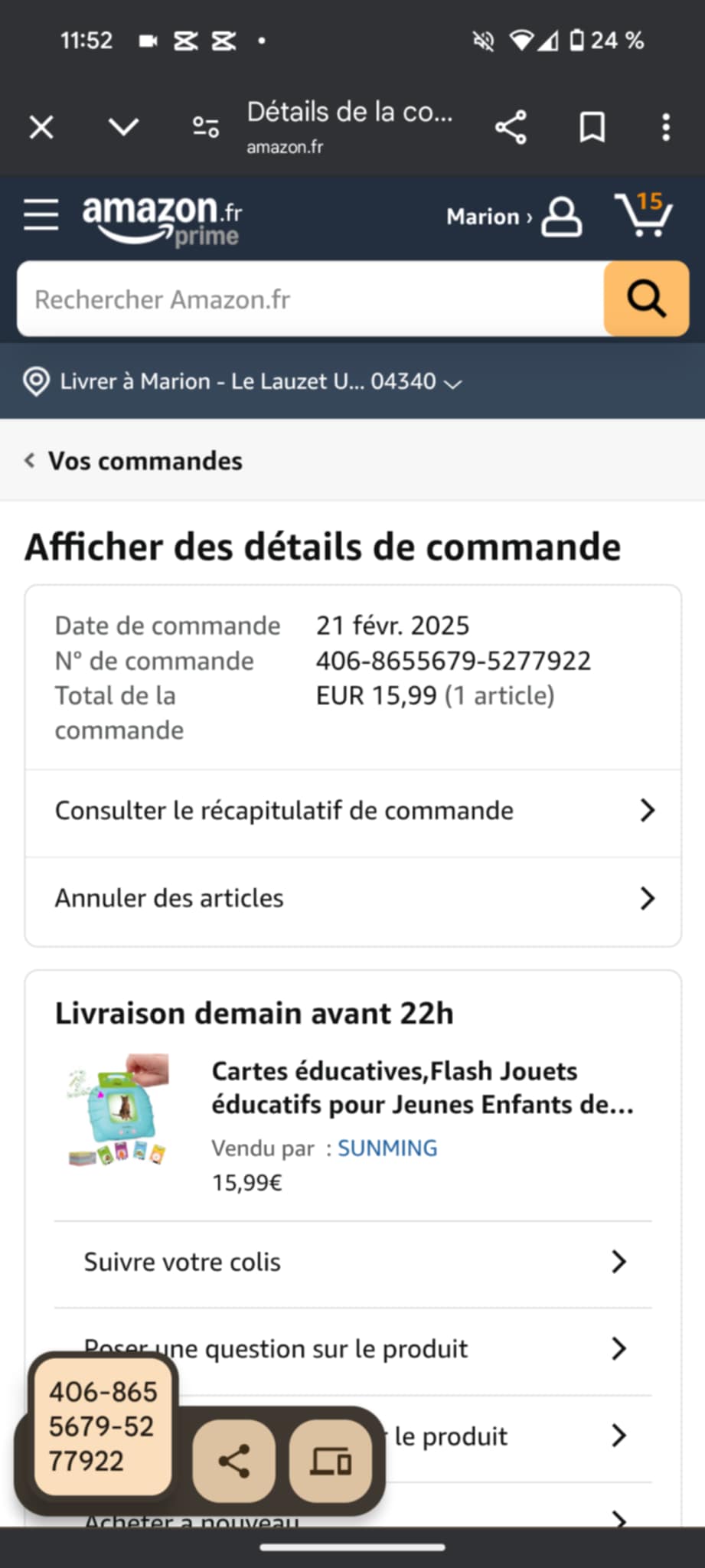This screenshot has width=705, height=1568.
Task: Open site settings icon next to page title
Action: 205,127
